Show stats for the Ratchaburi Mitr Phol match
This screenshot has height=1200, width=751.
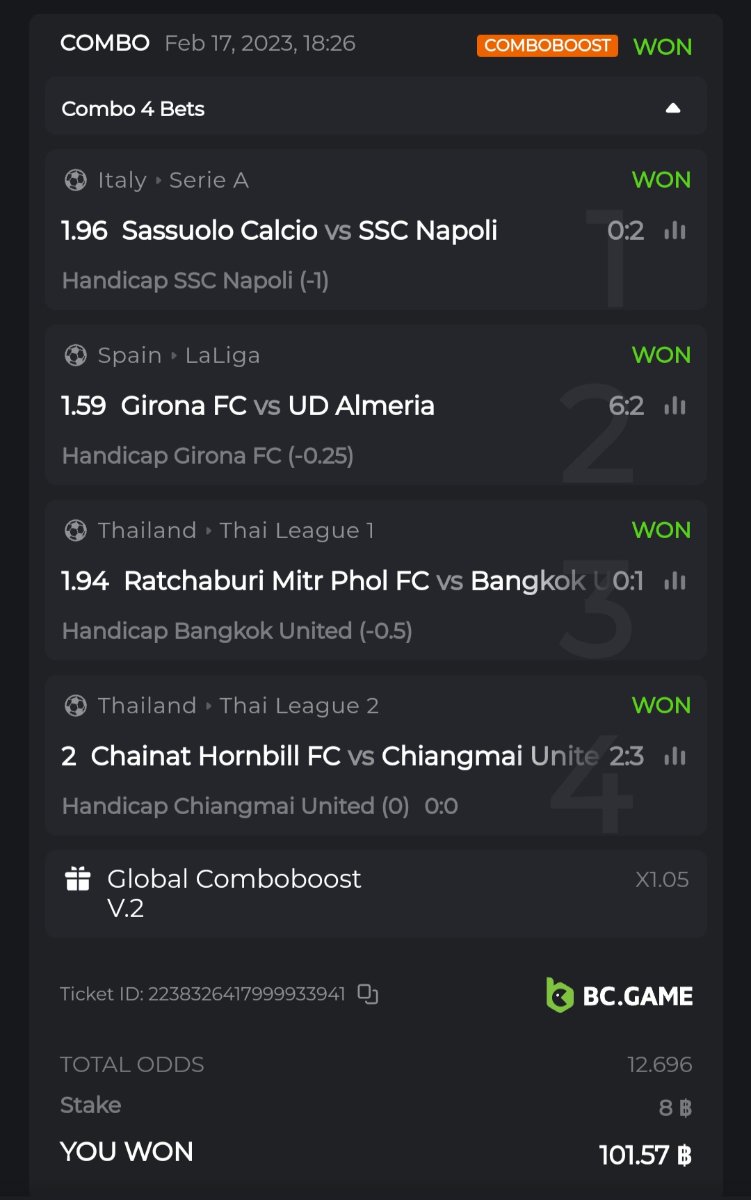(676, 581)
